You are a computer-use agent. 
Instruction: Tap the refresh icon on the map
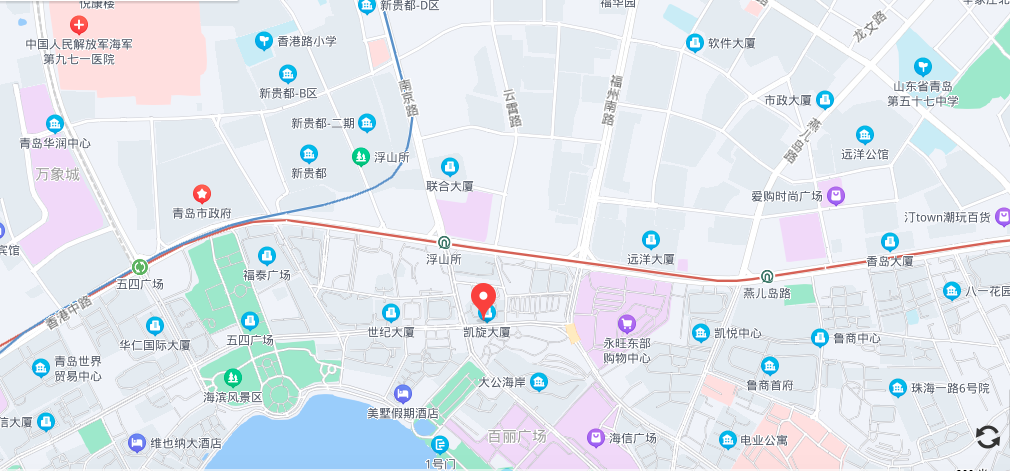(x=987, y=436)
